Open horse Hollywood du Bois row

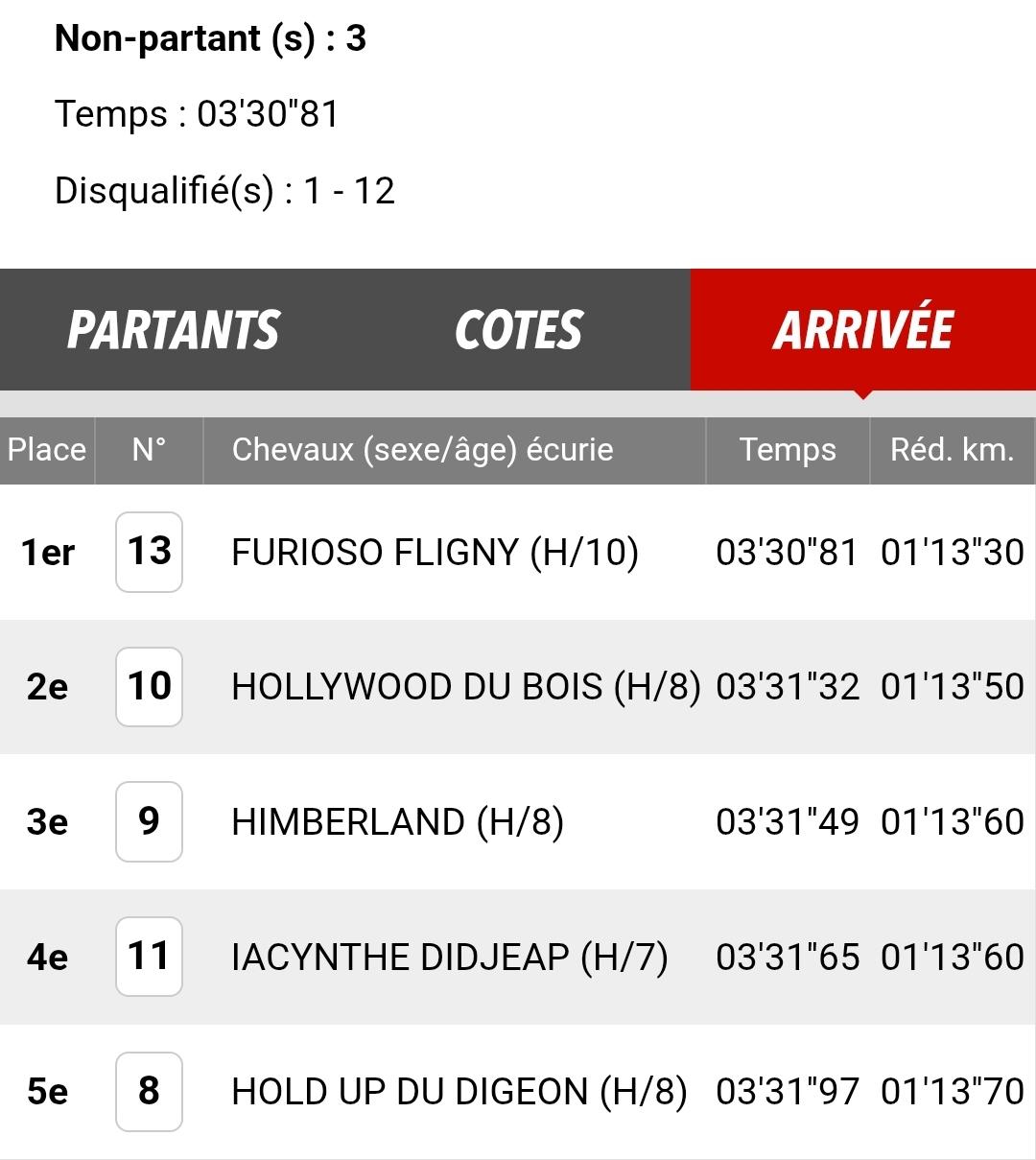[465, 687]
